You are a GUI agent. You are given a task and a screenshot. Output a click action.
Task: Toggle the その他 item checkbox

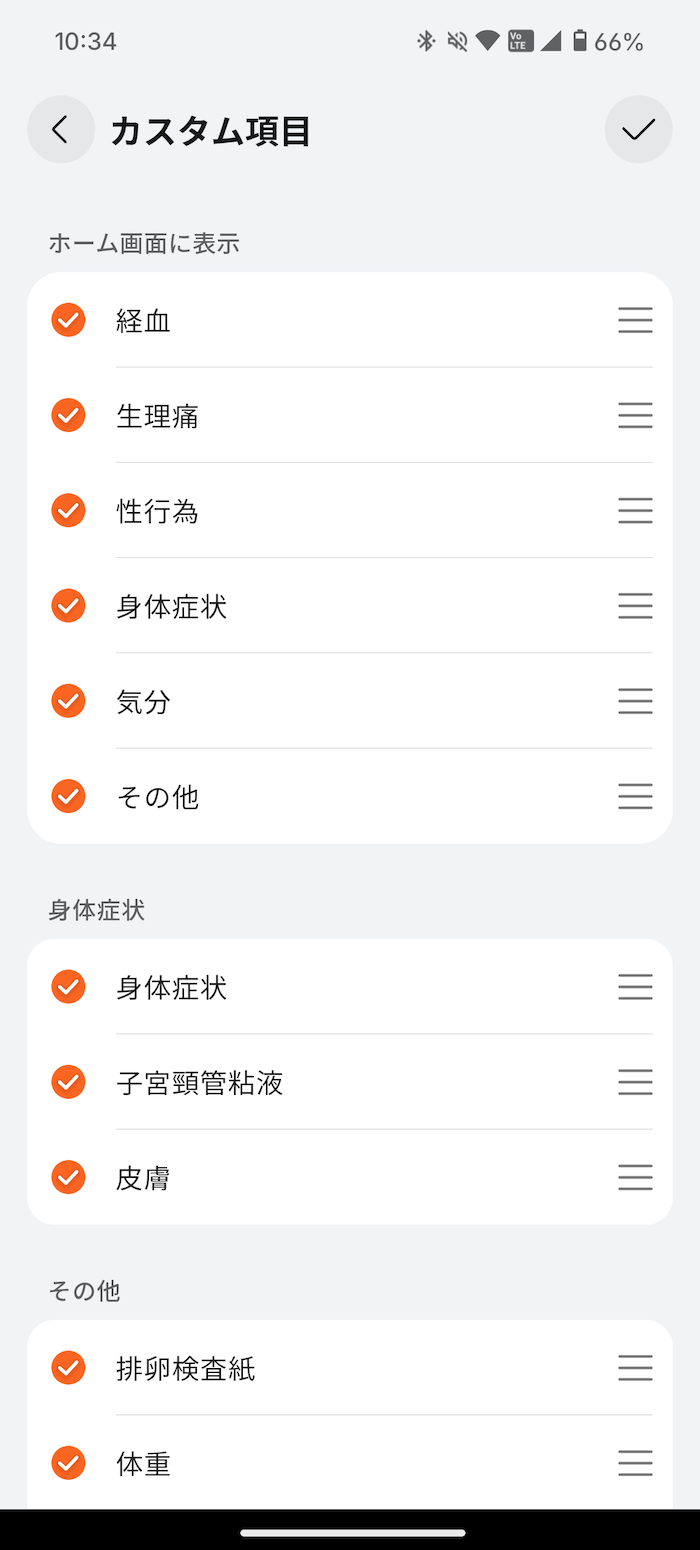coord(68,796)
